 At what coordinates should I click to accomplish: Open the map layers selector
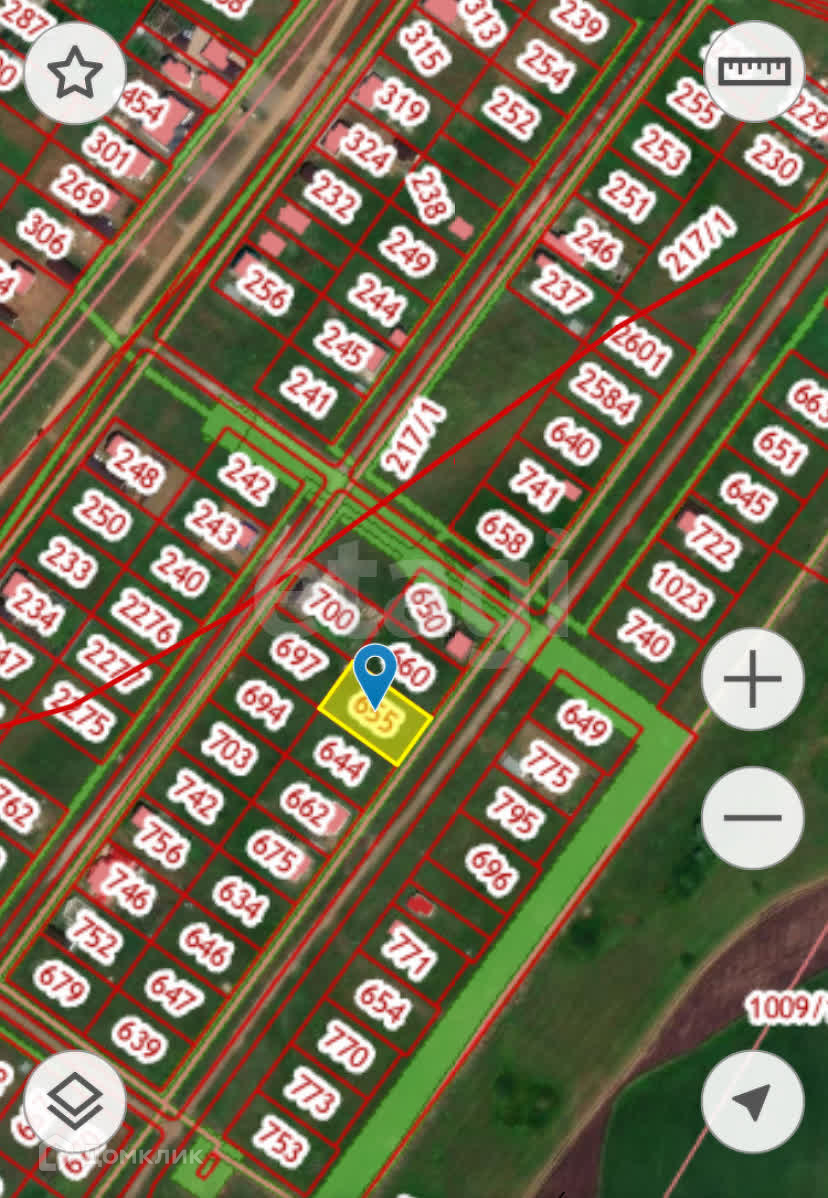(75, 1101)
